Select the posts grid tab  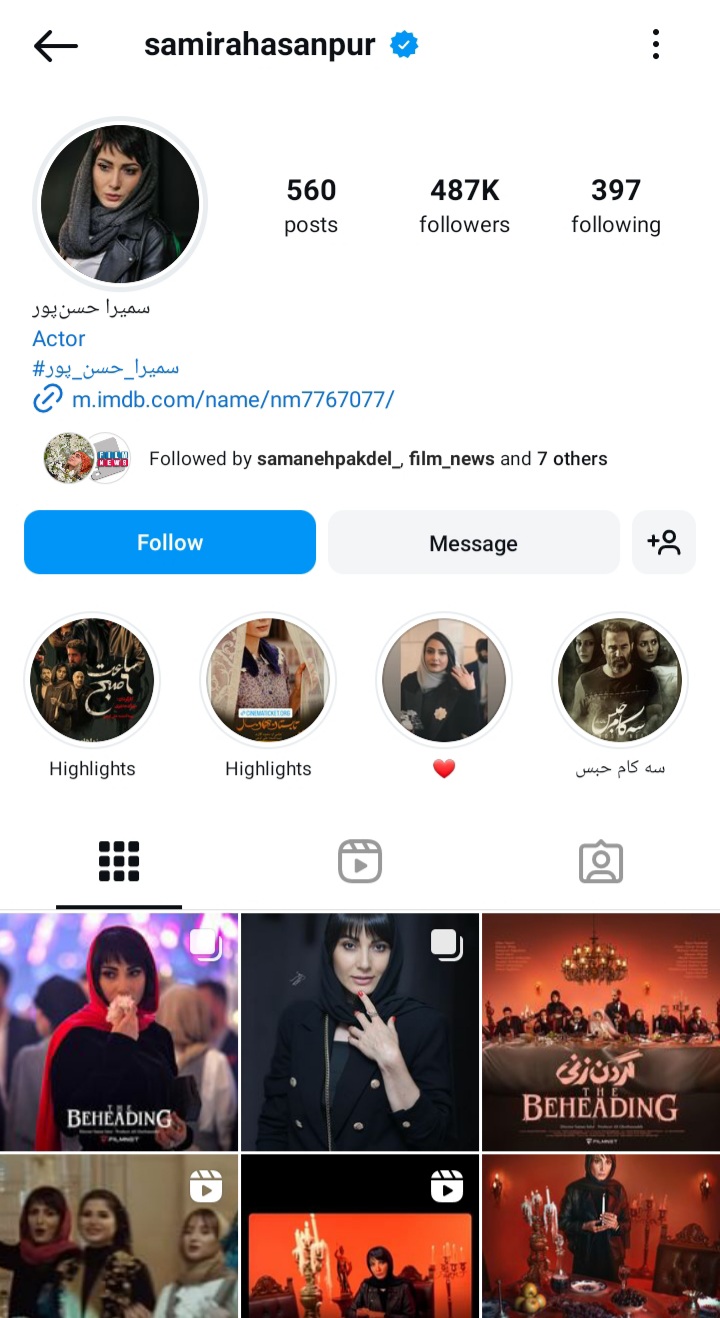point(119,861)
